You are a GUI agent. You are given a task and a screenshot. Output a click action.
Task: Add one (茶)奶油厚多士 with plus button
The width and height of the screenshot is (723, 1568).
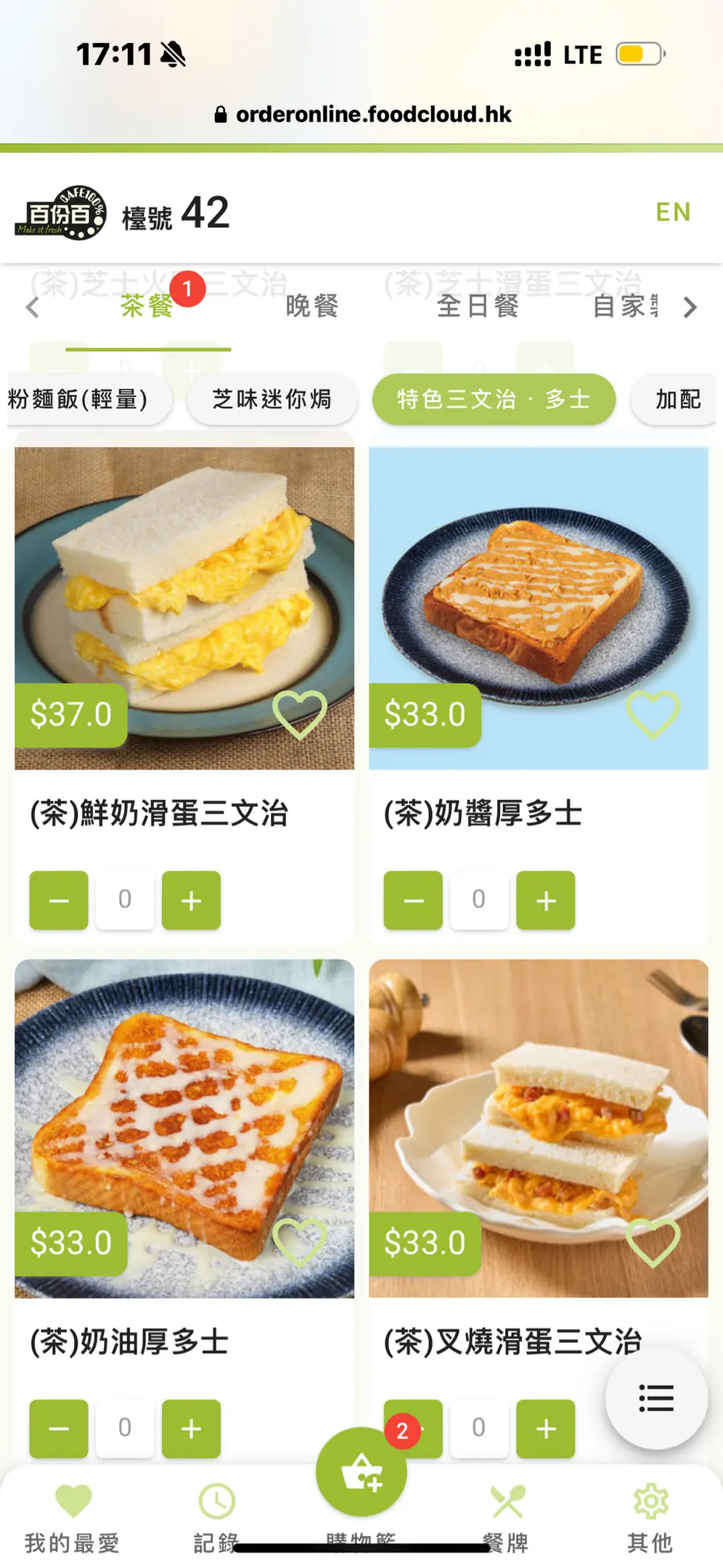(191, 1428)
